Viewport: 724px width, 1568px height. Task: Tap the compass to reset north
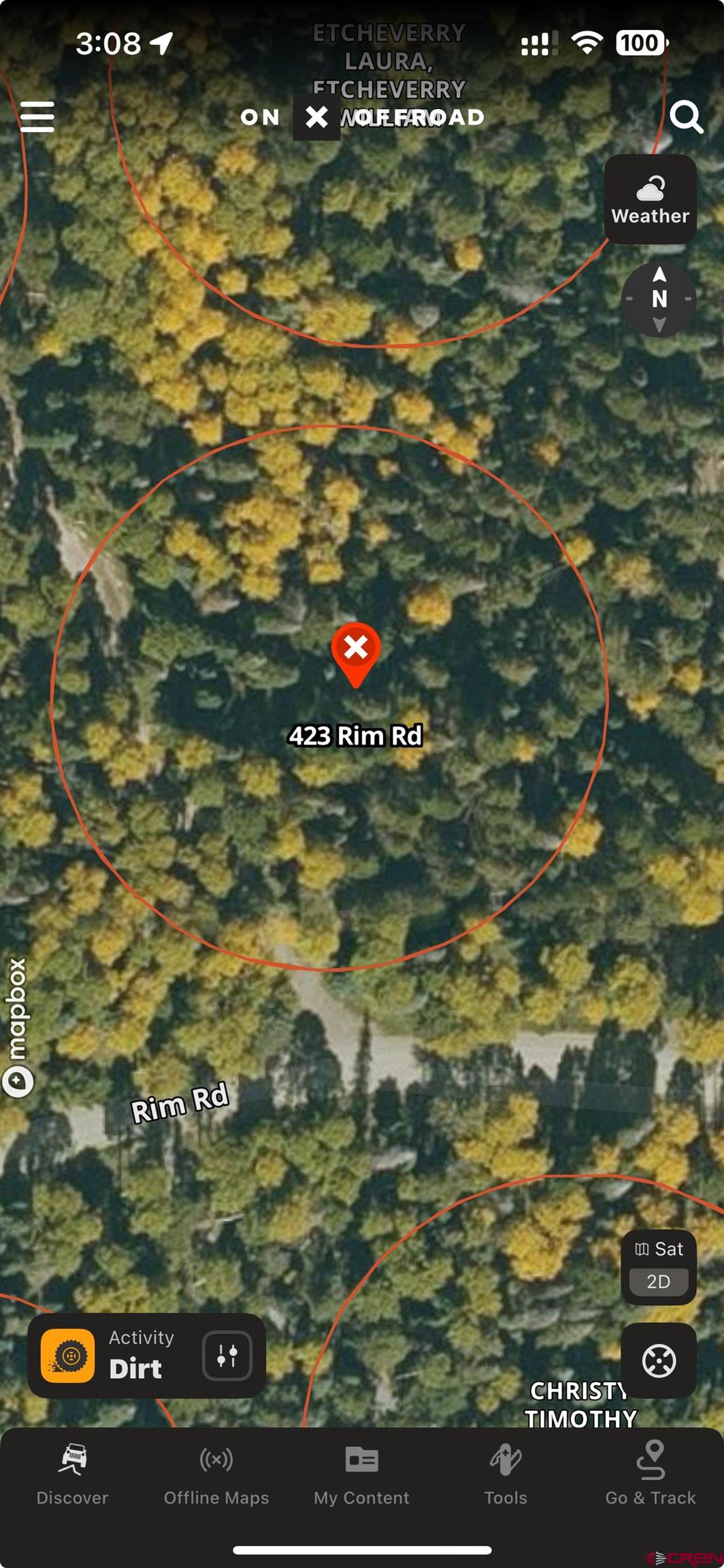coord(659,299)
